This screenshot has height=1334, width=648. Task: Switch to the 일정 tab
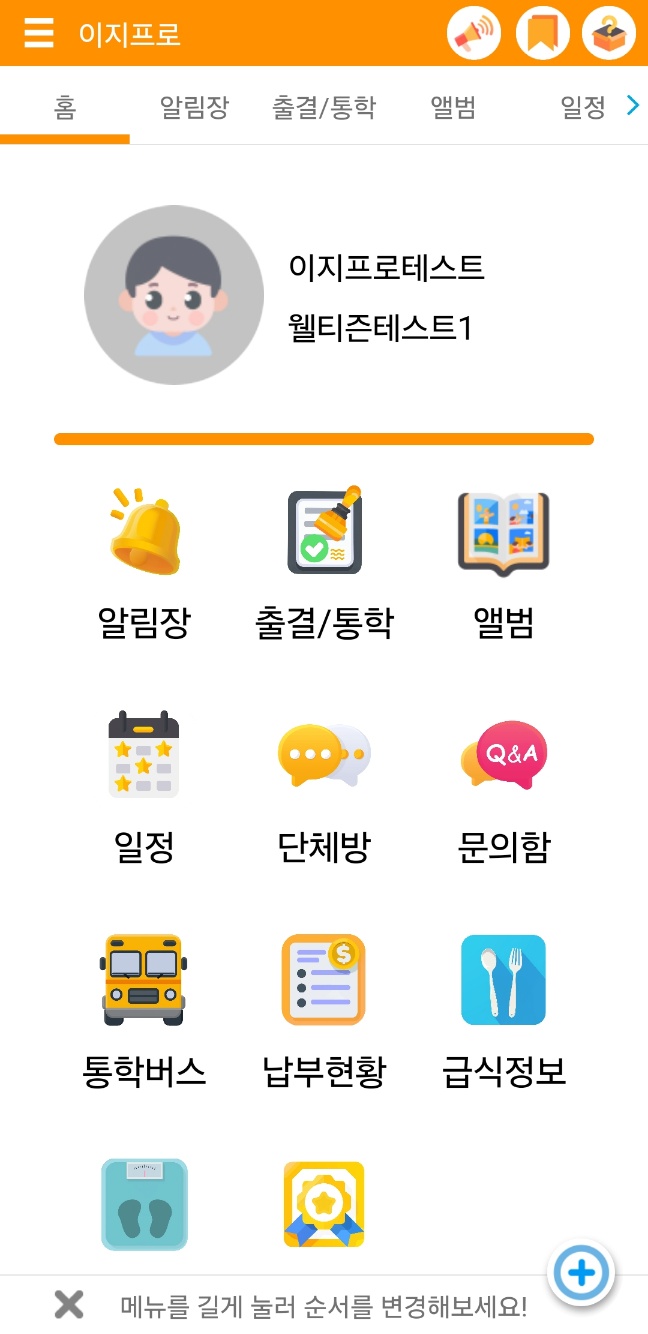583,107
